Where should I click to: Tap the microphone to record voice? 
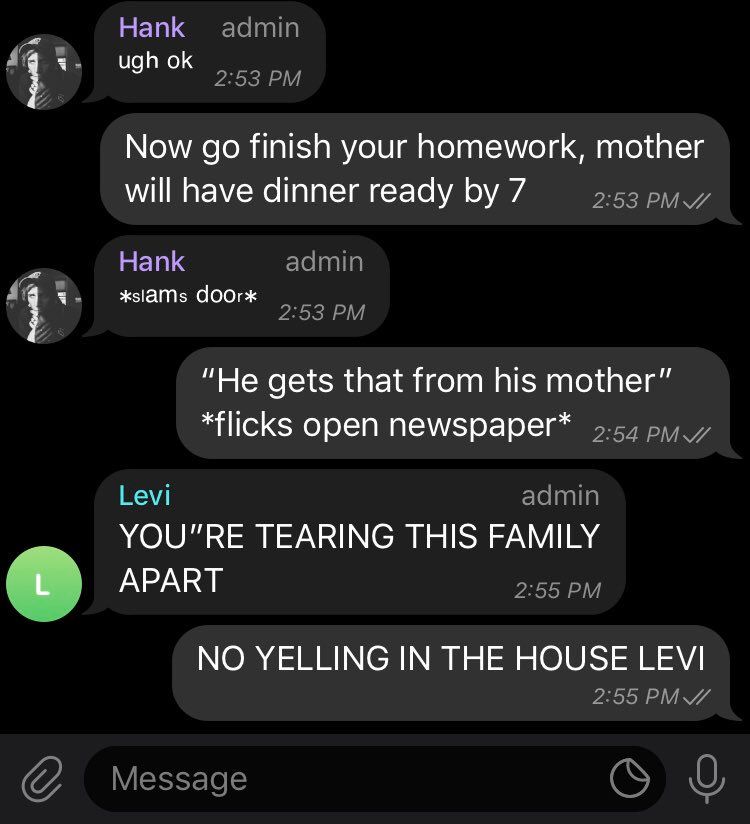click(706, 778)
